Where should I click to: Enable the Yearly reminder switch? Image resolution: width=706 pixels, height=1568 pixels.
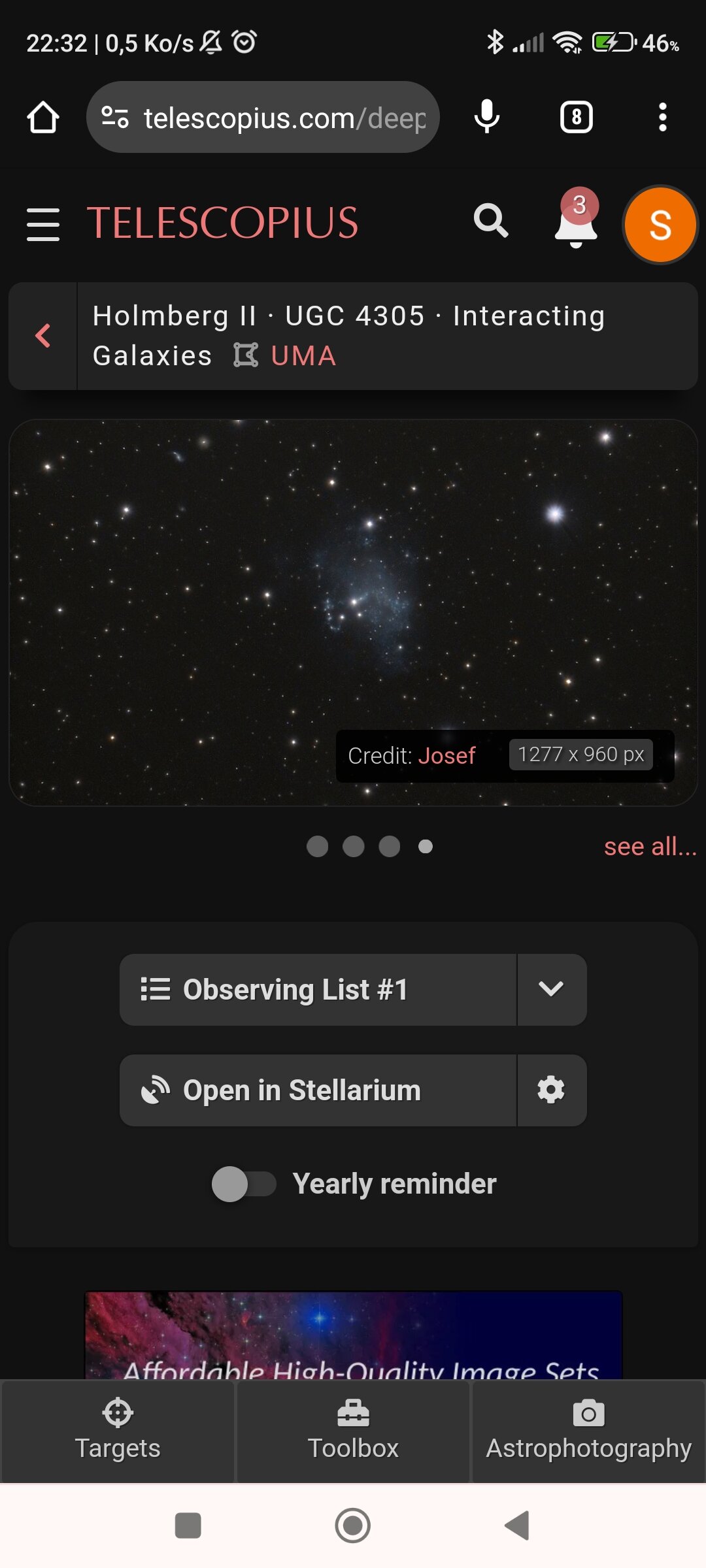point(244,1184)
